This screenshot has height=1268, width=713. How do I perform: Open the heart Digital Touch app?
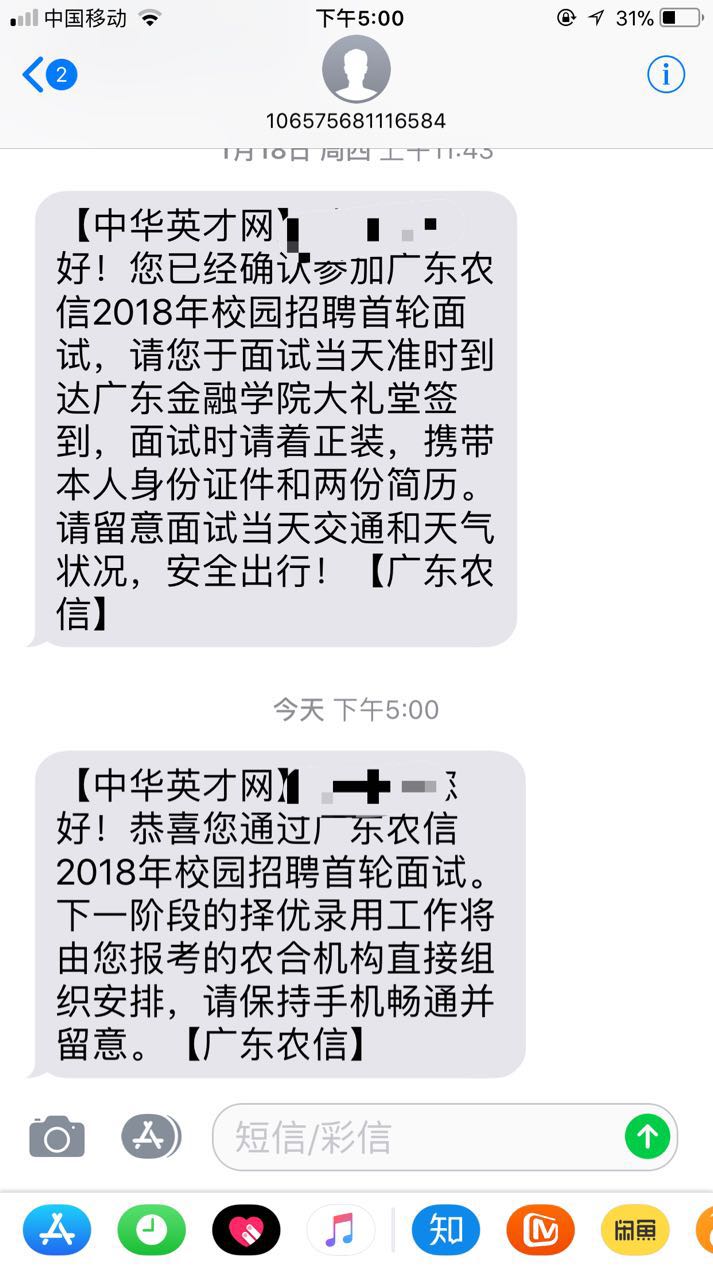click(x=246, y=1230)
